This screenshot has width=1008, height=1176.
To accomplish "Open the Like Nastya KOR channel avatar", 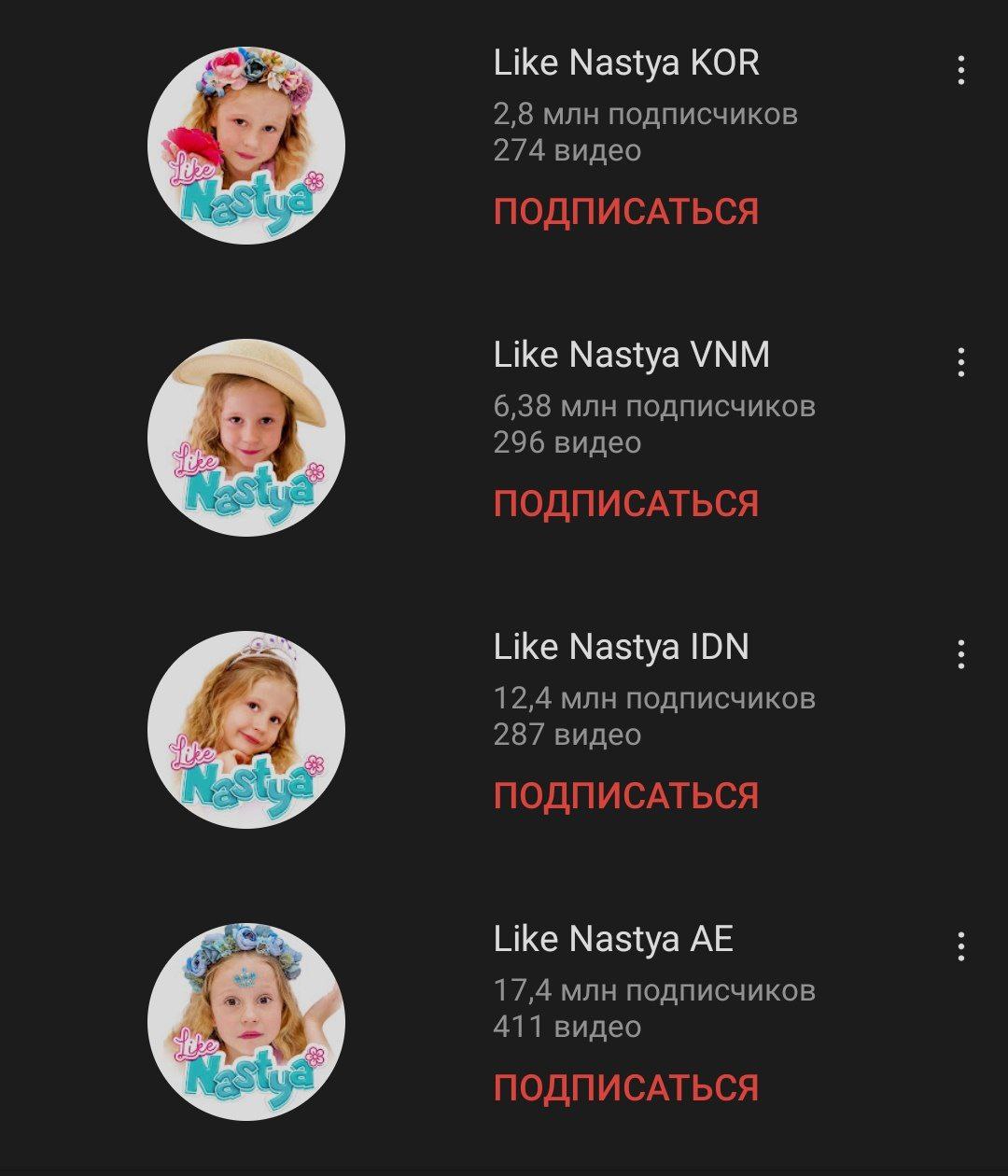I will tap(246, 146).
